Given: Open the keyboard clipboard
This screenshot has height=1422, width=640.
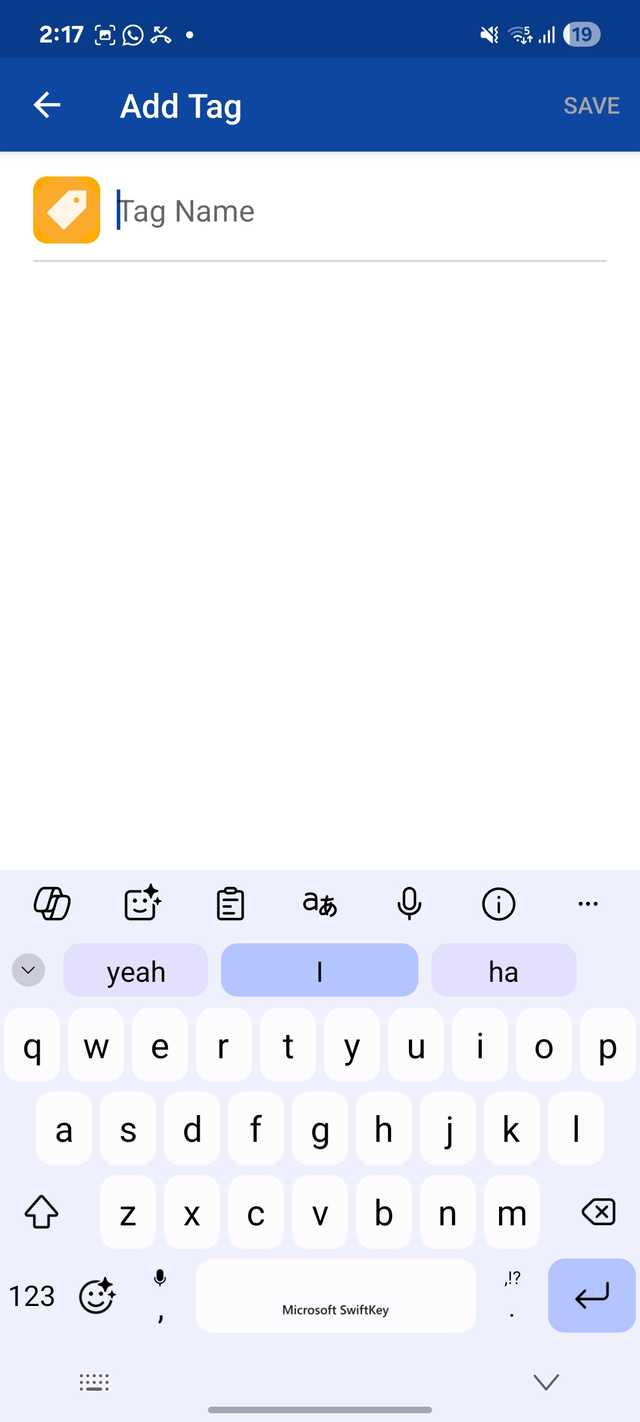Looking at the screenshot, I should [x=230, y=903].
